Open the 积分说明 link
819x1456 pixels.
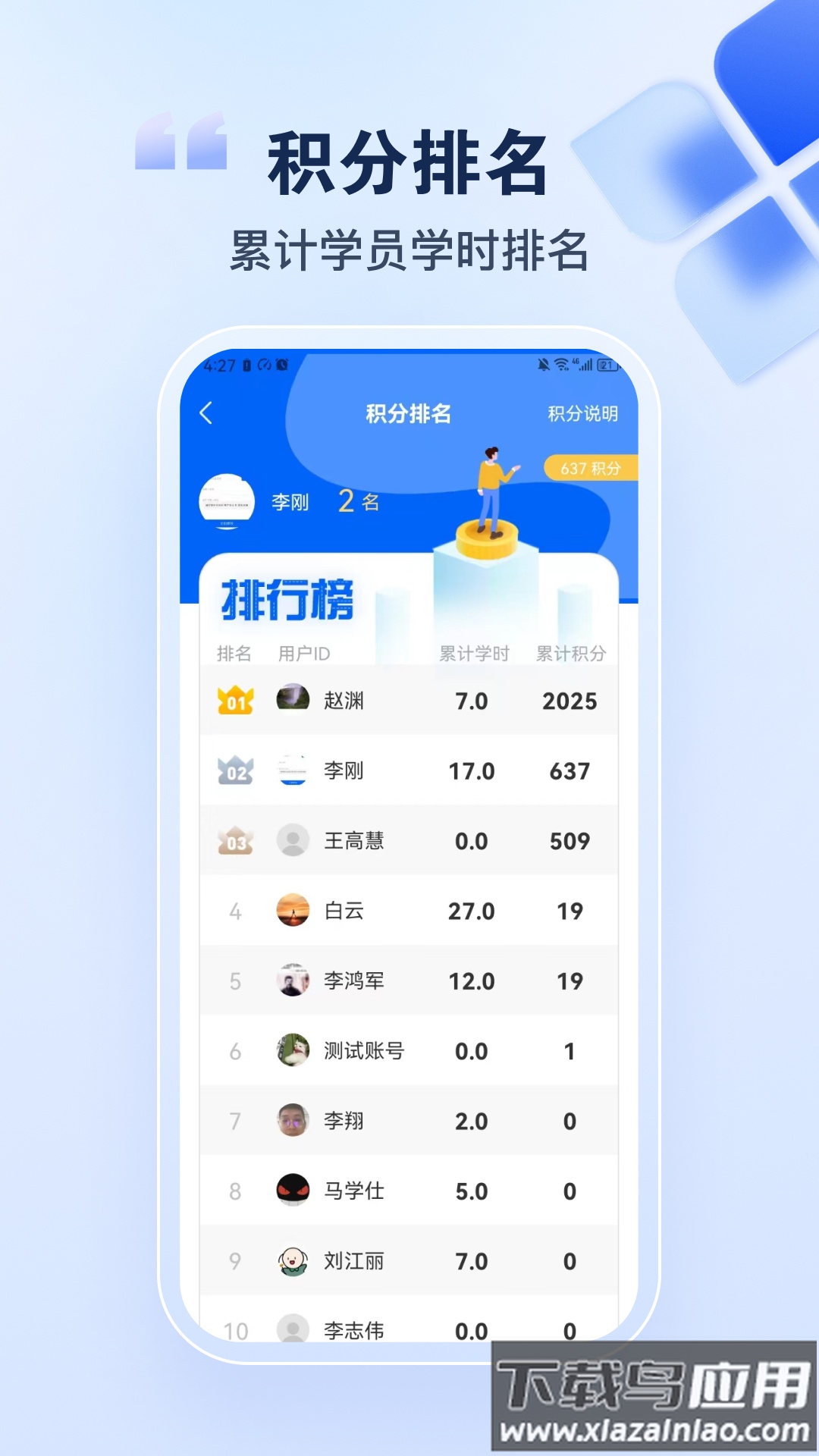[x=582, y=414]
